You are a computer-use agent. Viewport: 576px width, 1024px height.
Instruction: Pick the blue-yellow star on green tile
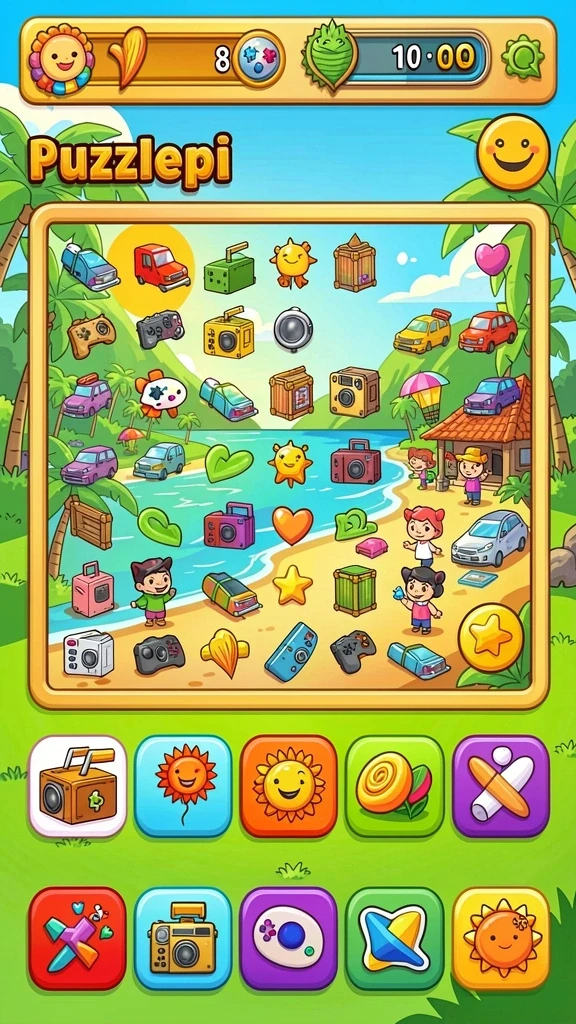394,938
